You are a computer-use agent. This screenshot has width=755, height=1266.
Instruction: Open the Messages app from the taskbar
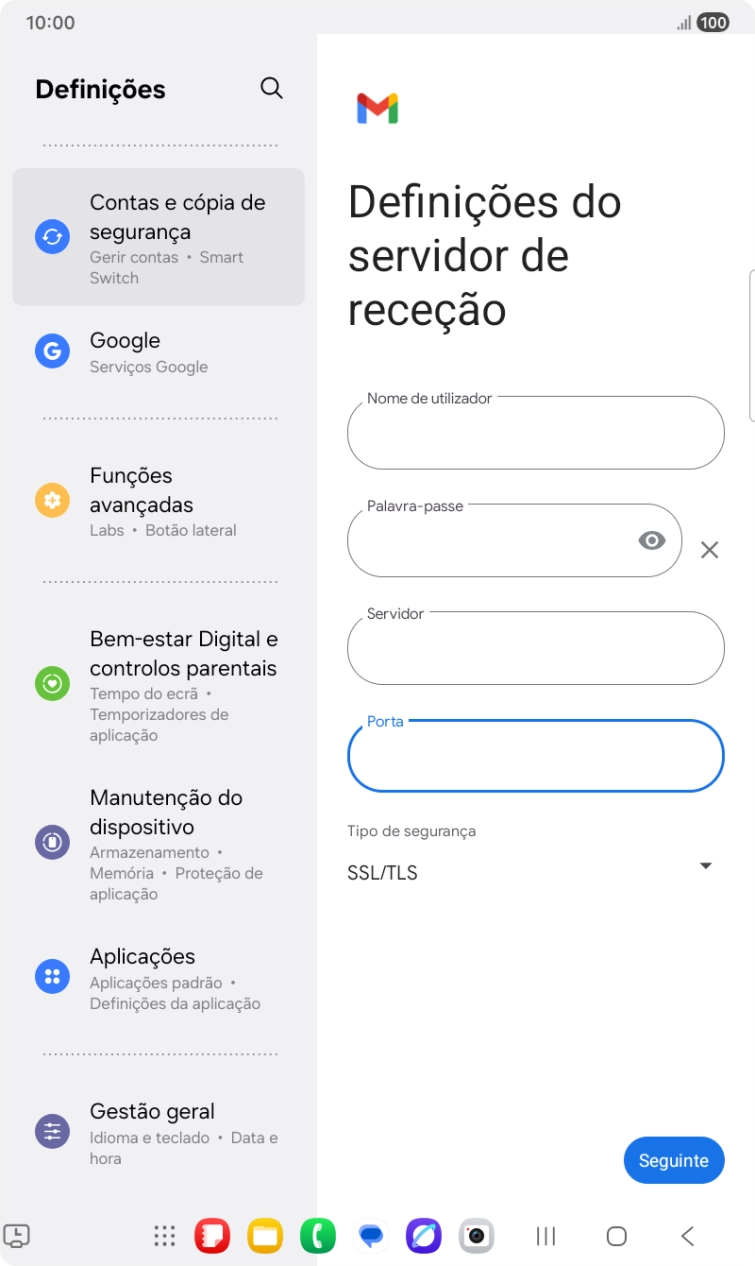pyautogui.click(x=371, y=1237)
